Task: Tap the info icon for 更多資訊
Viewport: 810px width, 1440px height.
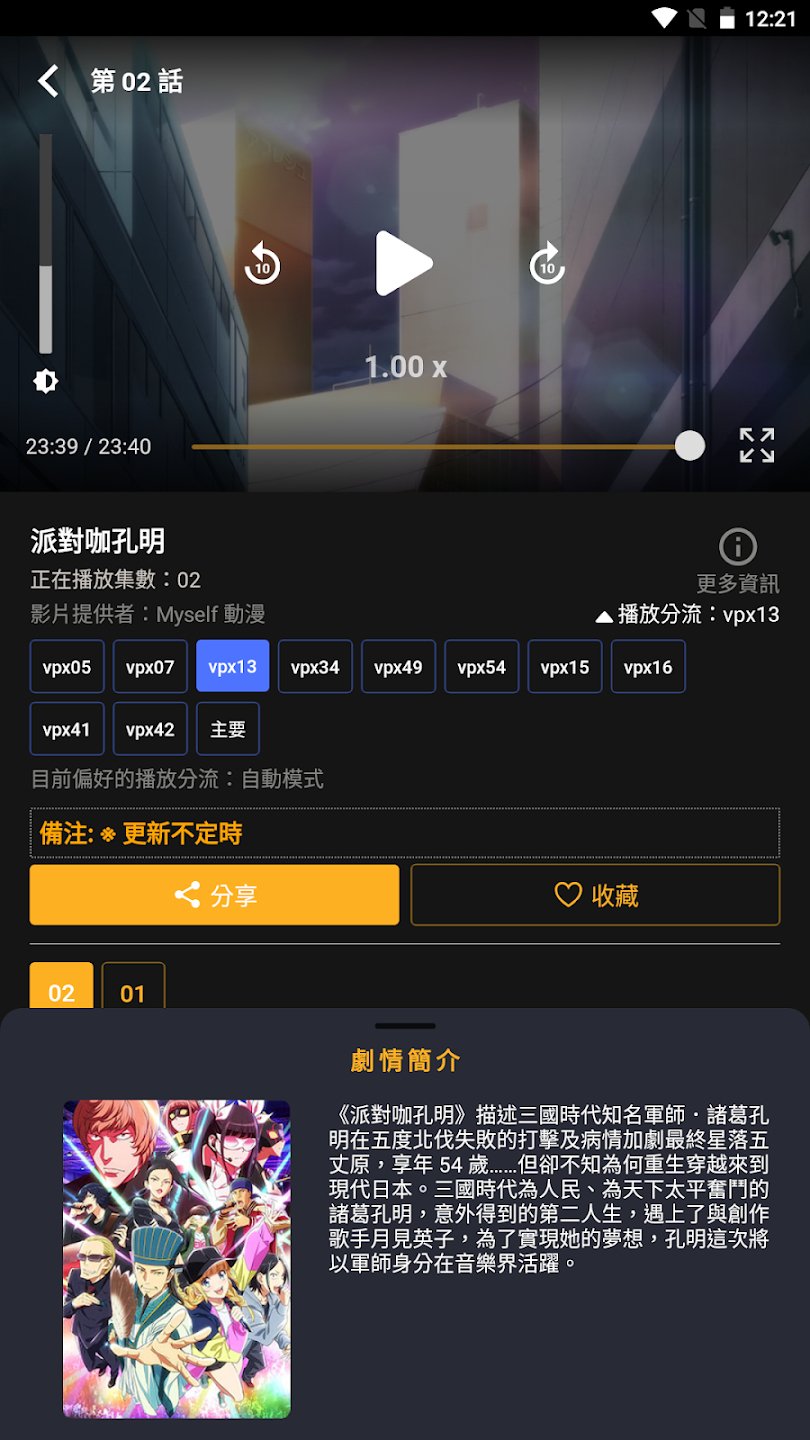Action: [x=737, y=546]
